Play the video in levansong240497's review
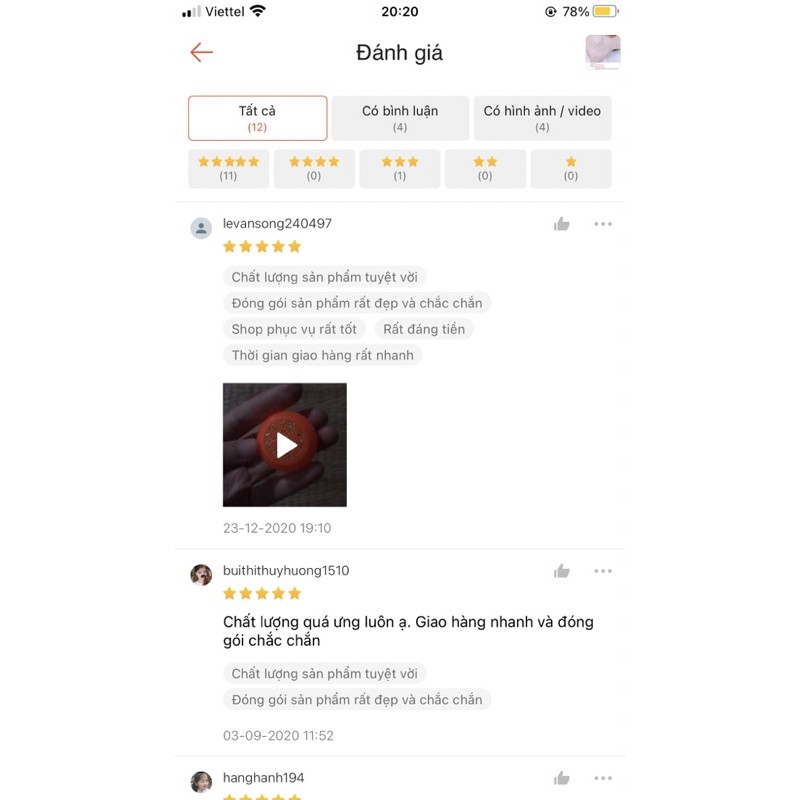The height and width of the screenshot is (800, 800). (285, 445)
